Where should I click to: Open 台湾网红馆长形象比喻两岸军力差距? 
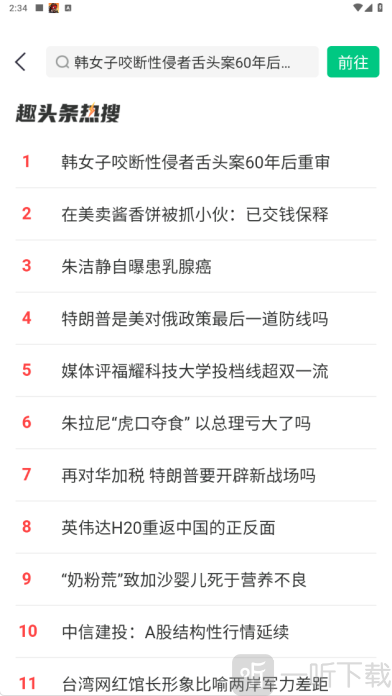point(196,678)
